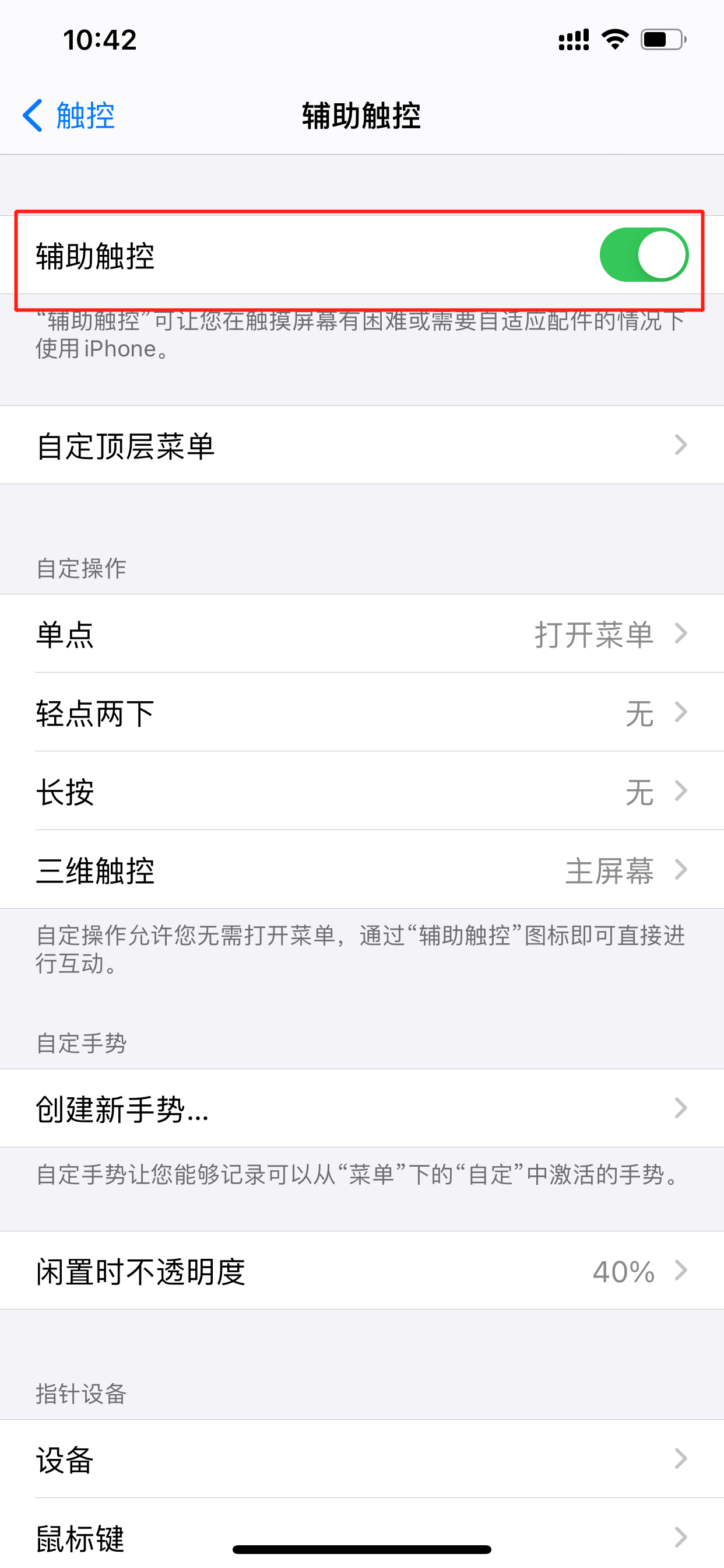Open 闲置时不透明度 setting
Viewport: 724px width, 1568px height.
(362, 1270)
